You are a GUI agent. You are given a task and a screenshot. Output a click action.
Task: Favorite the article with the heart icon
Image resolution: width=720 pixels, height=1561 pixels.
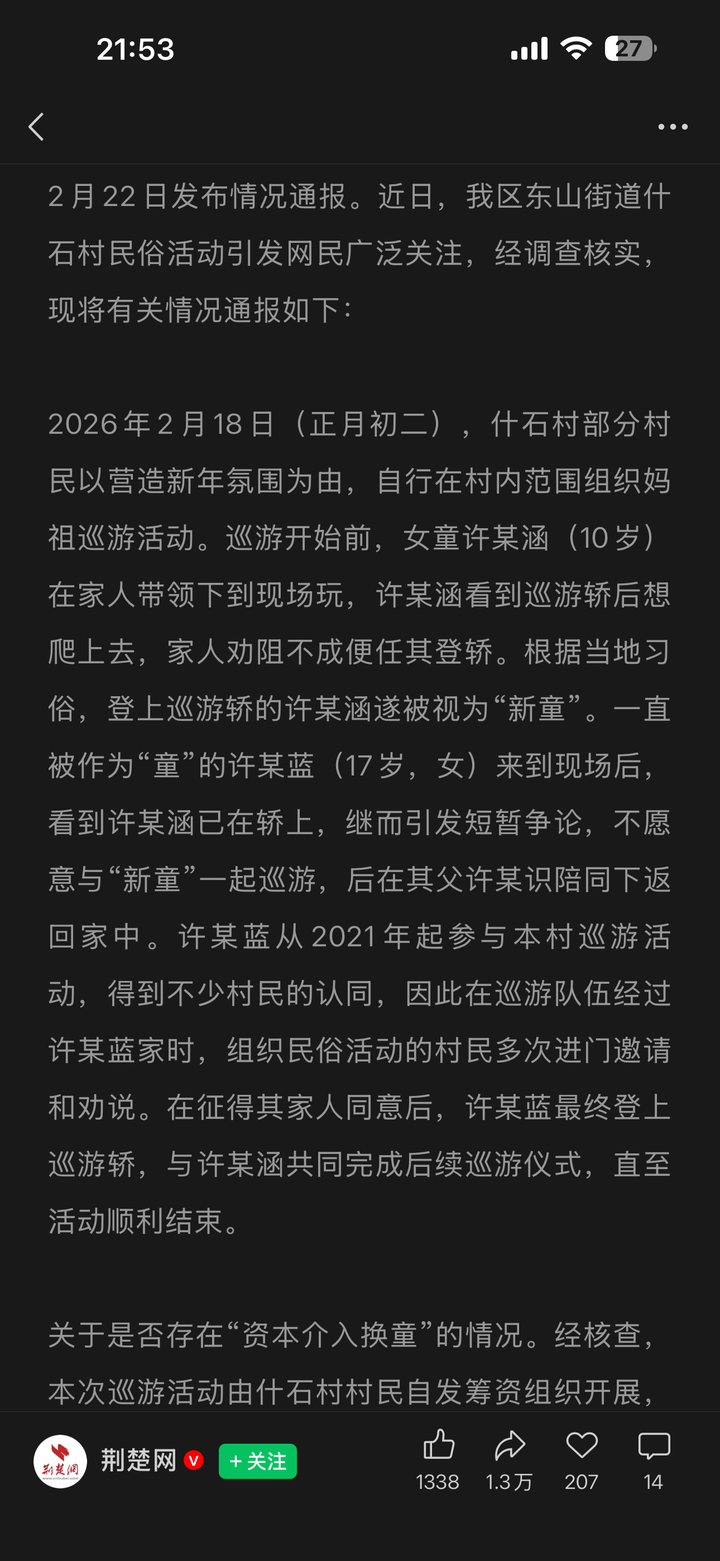pyautogui.click(x=581, y=1446)
